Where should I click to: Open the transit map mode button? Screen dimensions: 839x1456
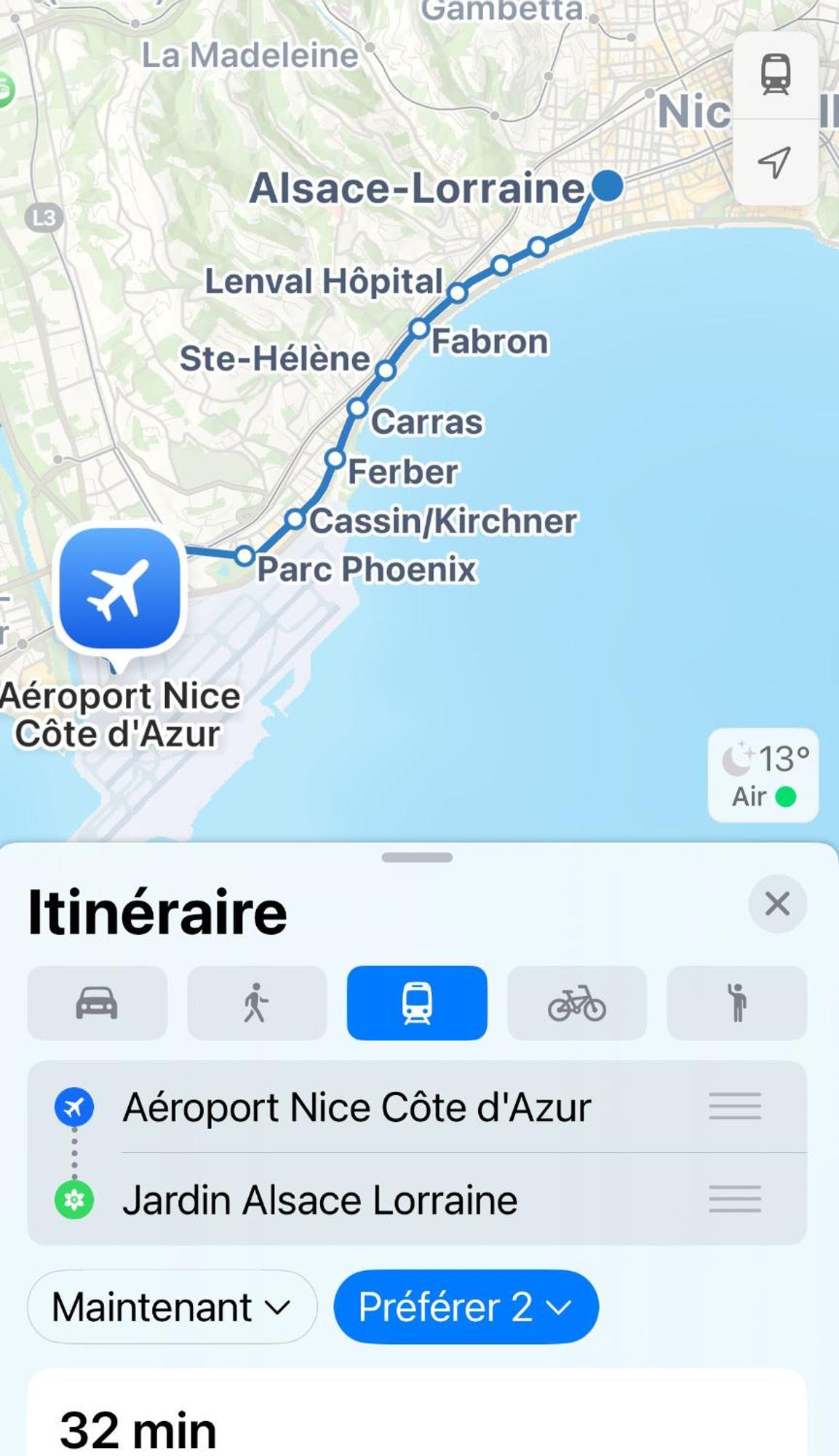775,74
